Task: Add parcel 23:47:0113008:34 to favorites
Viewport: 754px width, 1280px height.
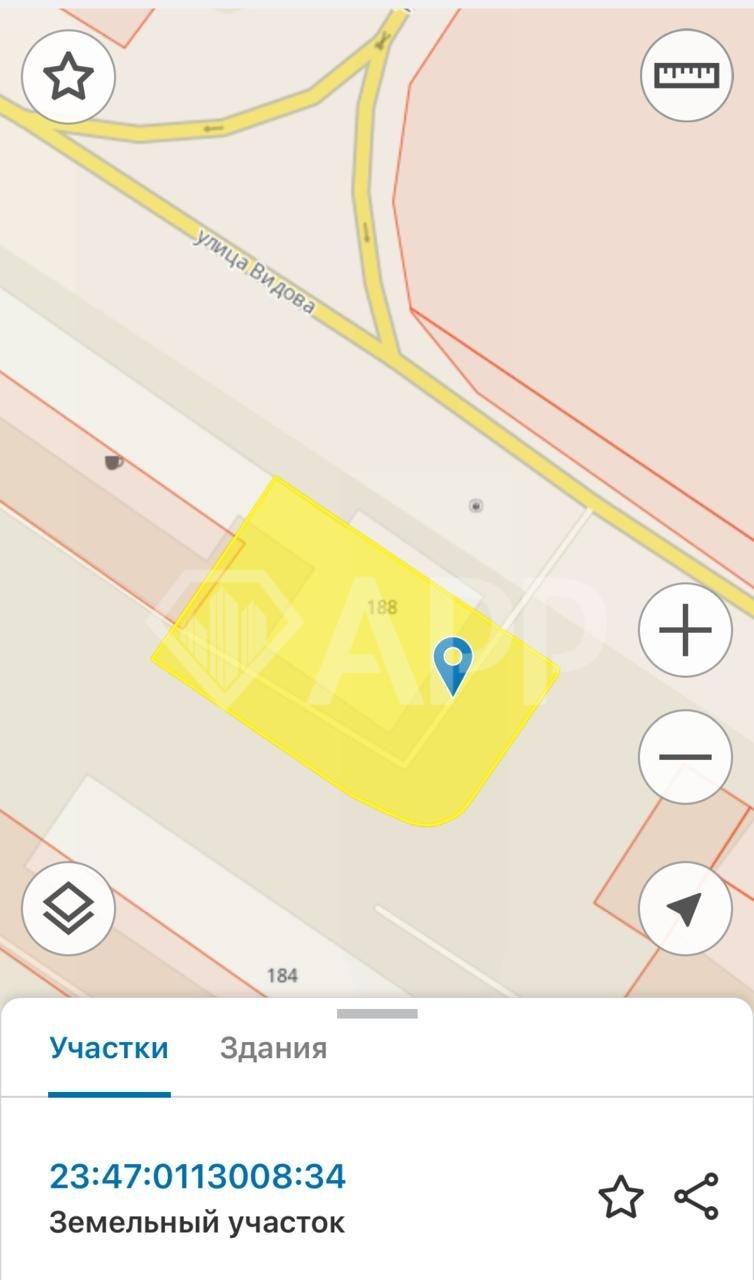Action: pos(620,1197)
